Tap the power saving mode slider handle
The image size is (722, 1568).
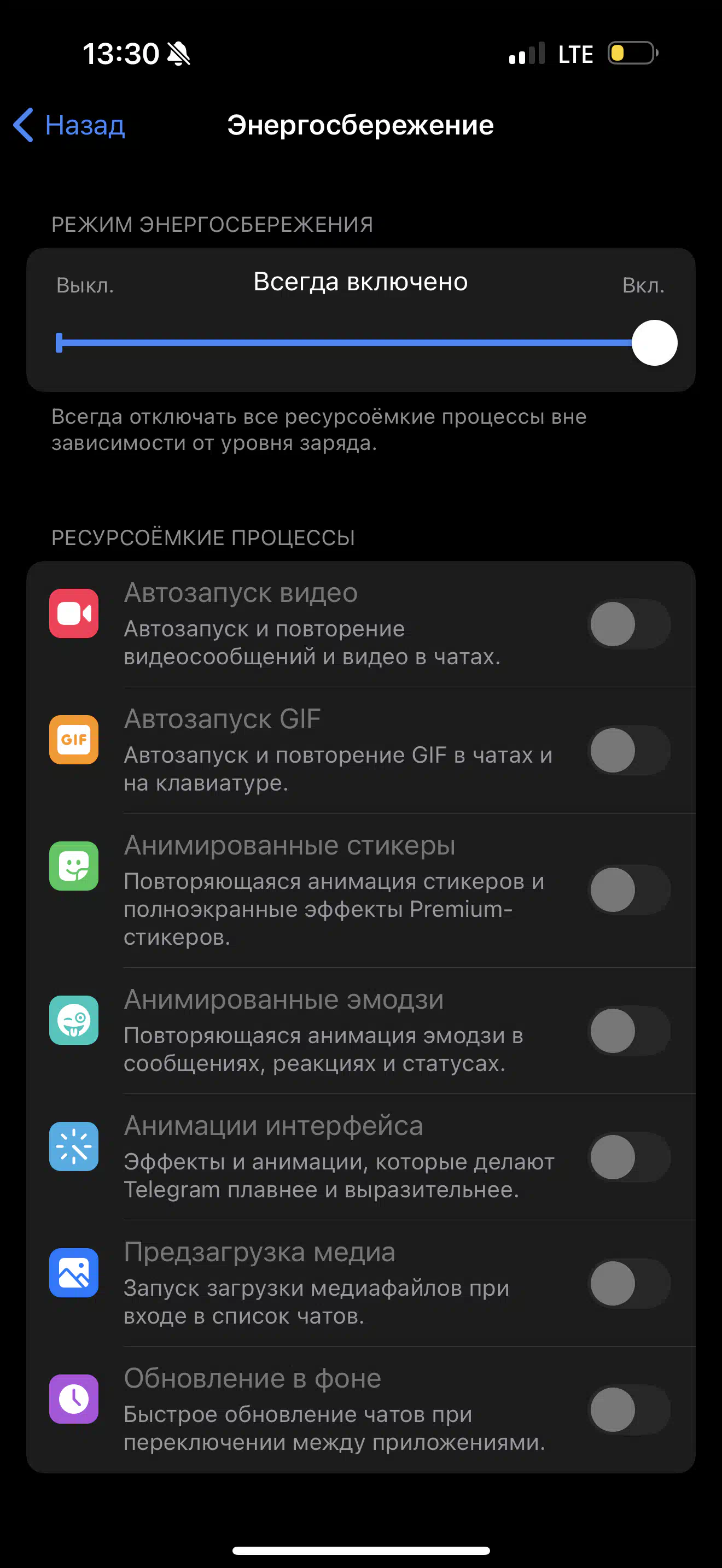pyautogui.click(x=654, y=343)
